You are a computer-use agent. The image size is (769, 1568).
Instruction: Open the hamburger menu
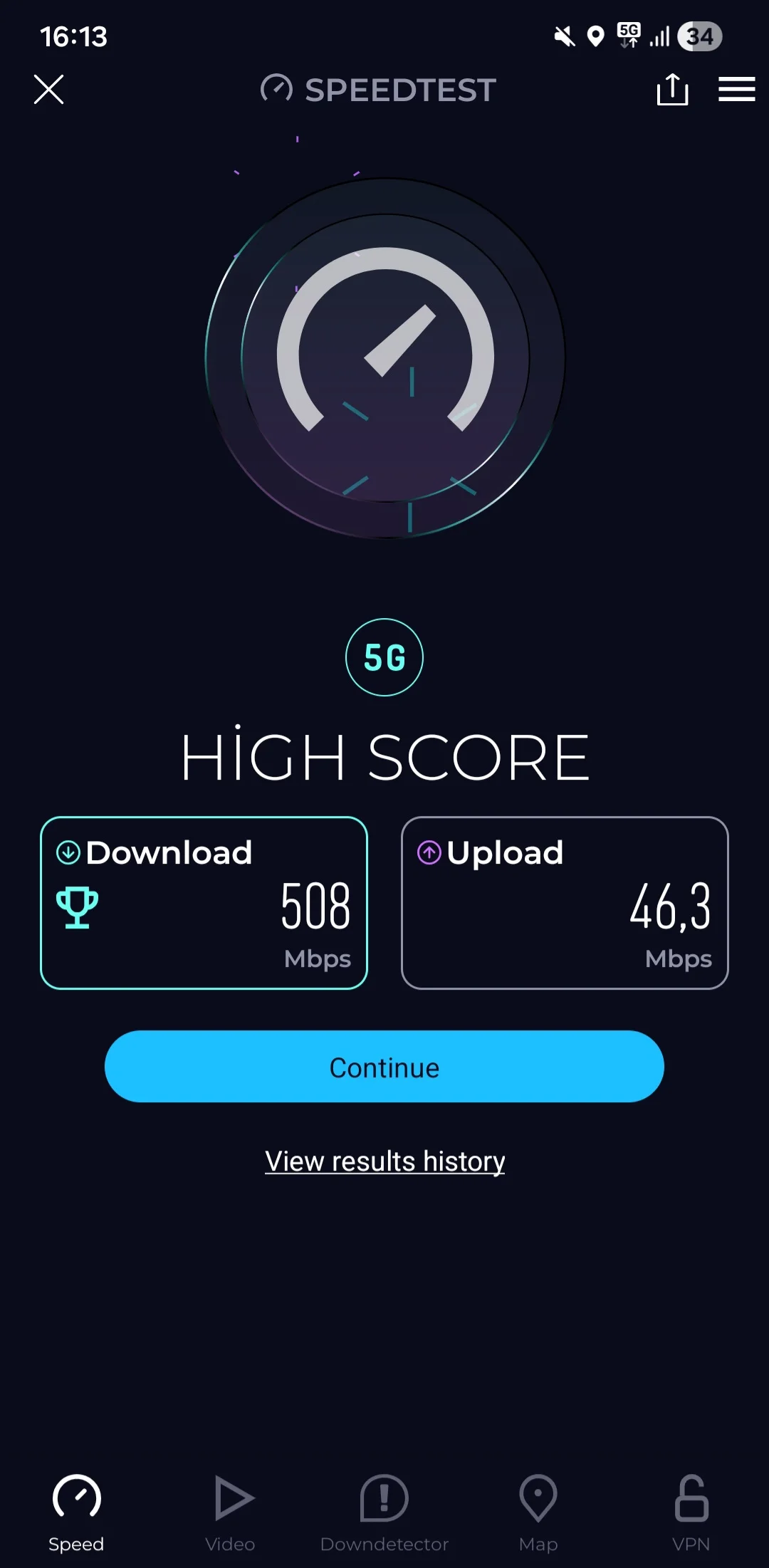(x=736, y=90)
